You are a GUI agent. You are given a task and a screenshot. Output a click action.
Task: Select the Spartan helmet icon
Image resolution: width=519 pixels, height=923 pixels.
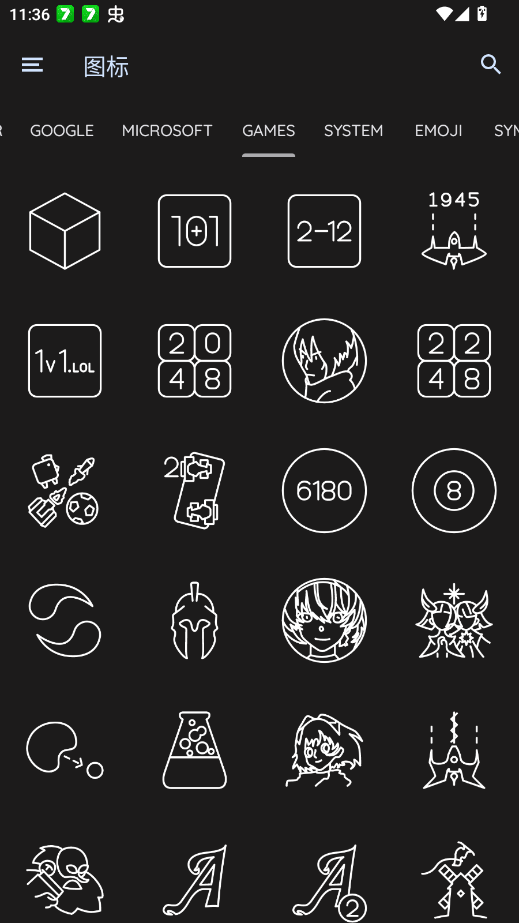[195, 620]
